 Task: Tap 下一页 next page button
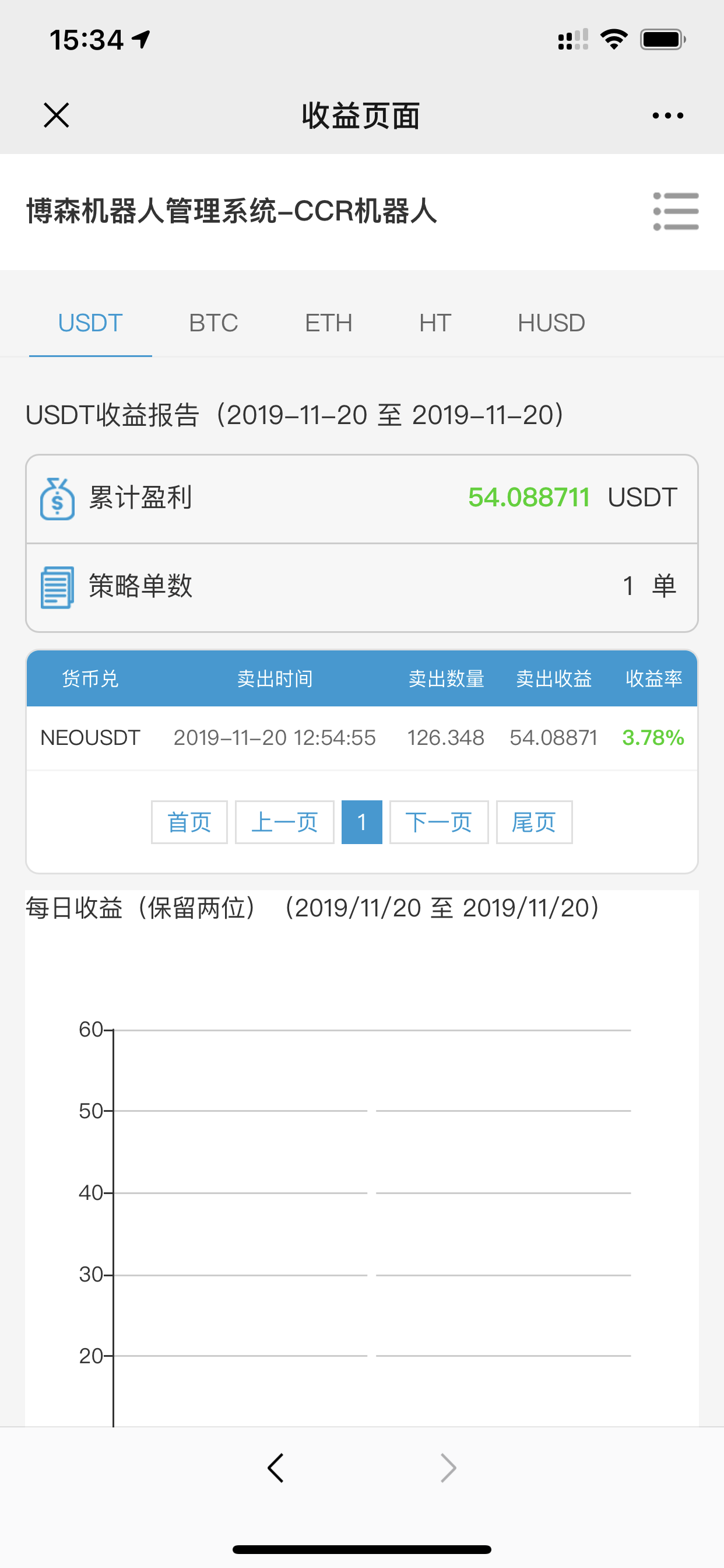[x=439, y=822]
